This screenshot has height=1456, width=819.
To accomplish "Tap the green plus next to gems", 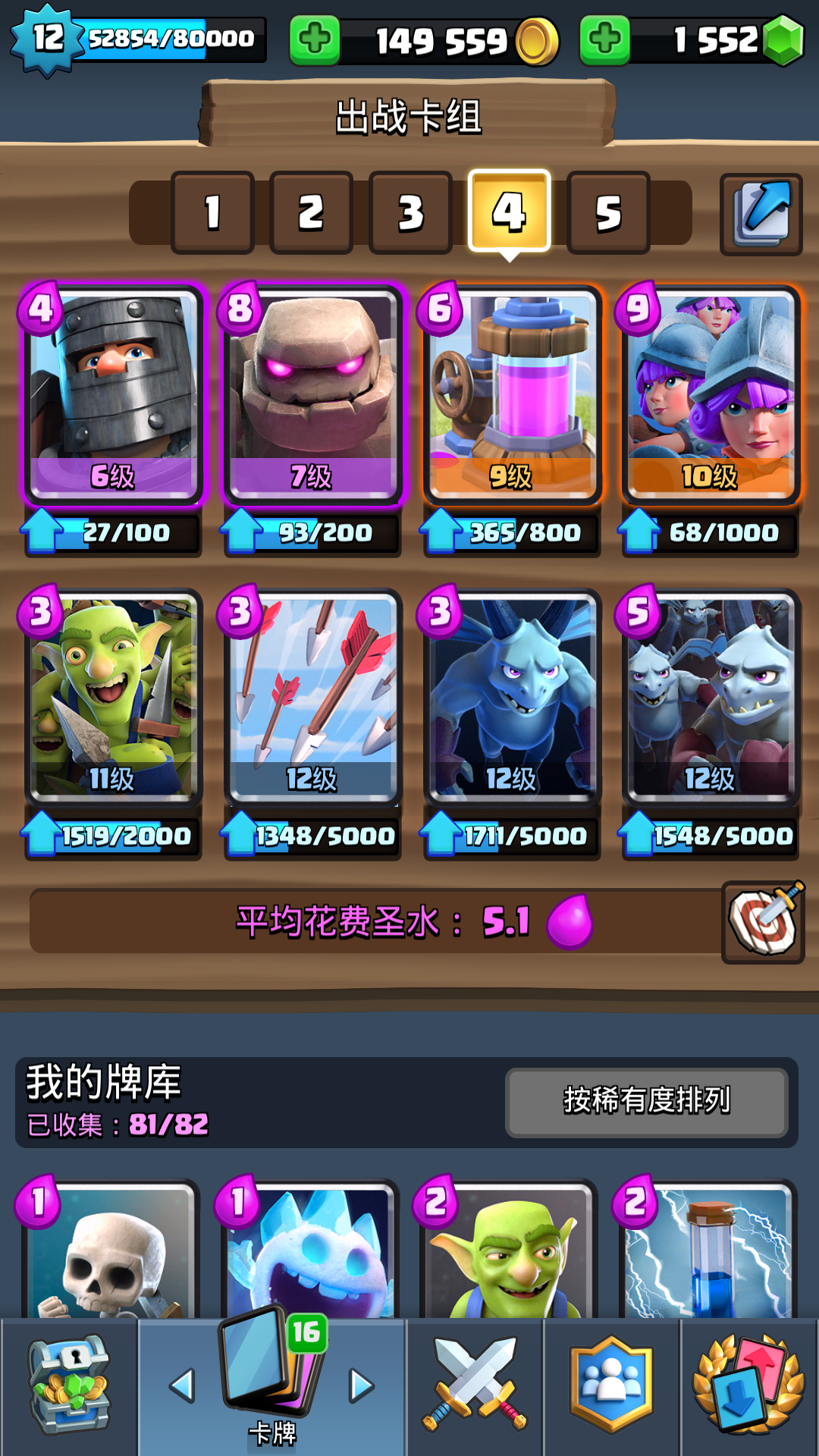I will (x=604, y=39).
